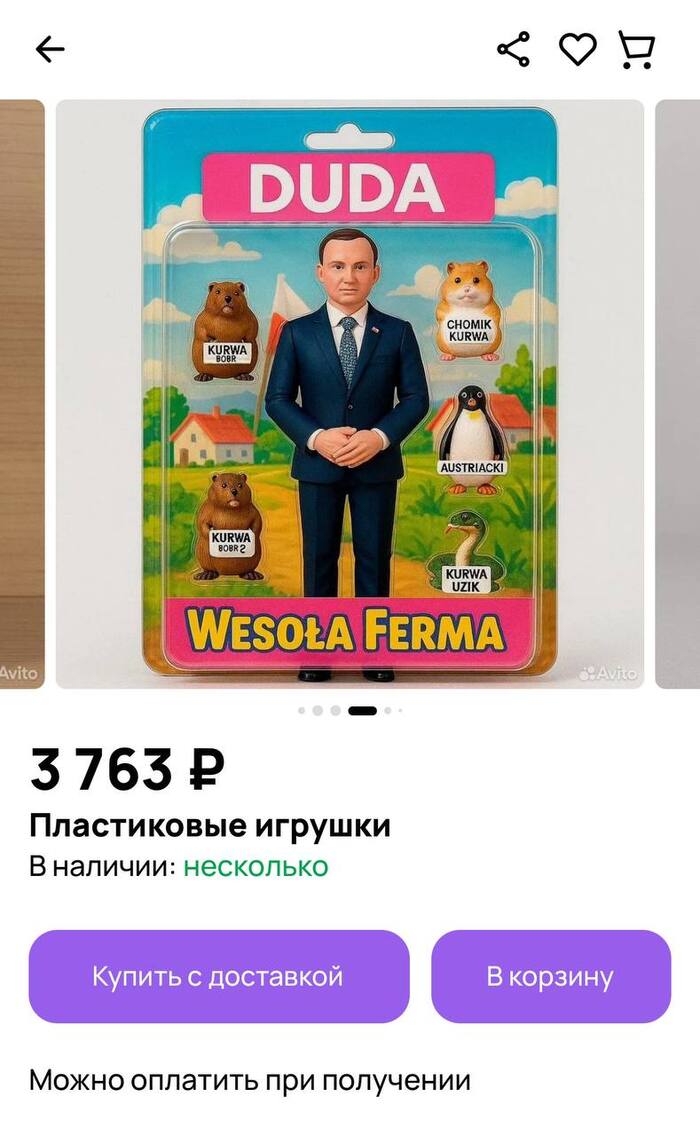The height and width of the screenshot is (1136, 700).
Task: Add the item to favorites with the heart icon
Action: (x=577, y=49)
